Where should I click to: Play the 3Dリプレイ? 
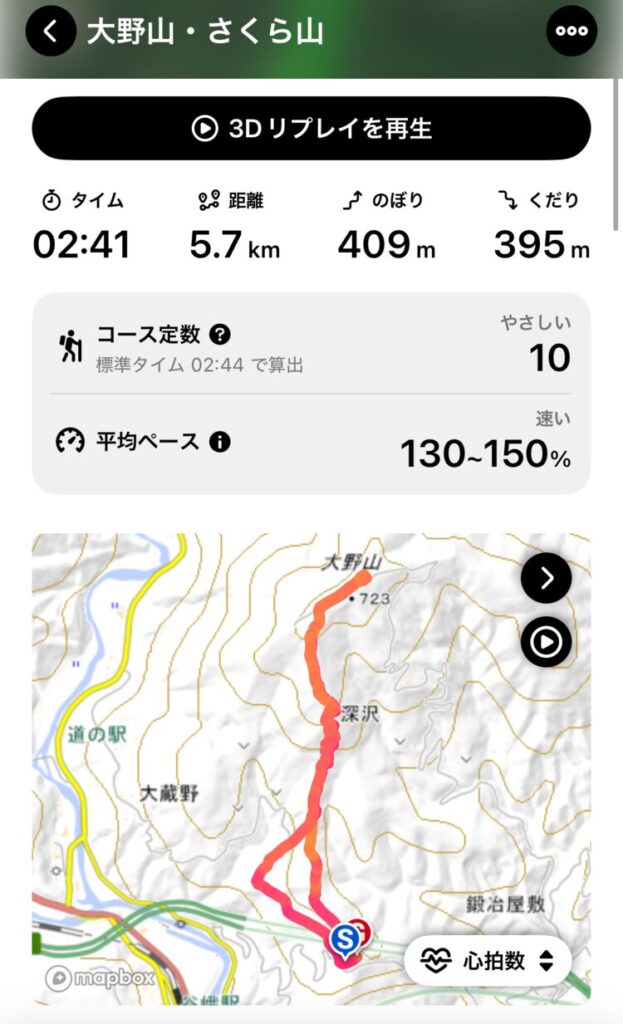[311, 129]
